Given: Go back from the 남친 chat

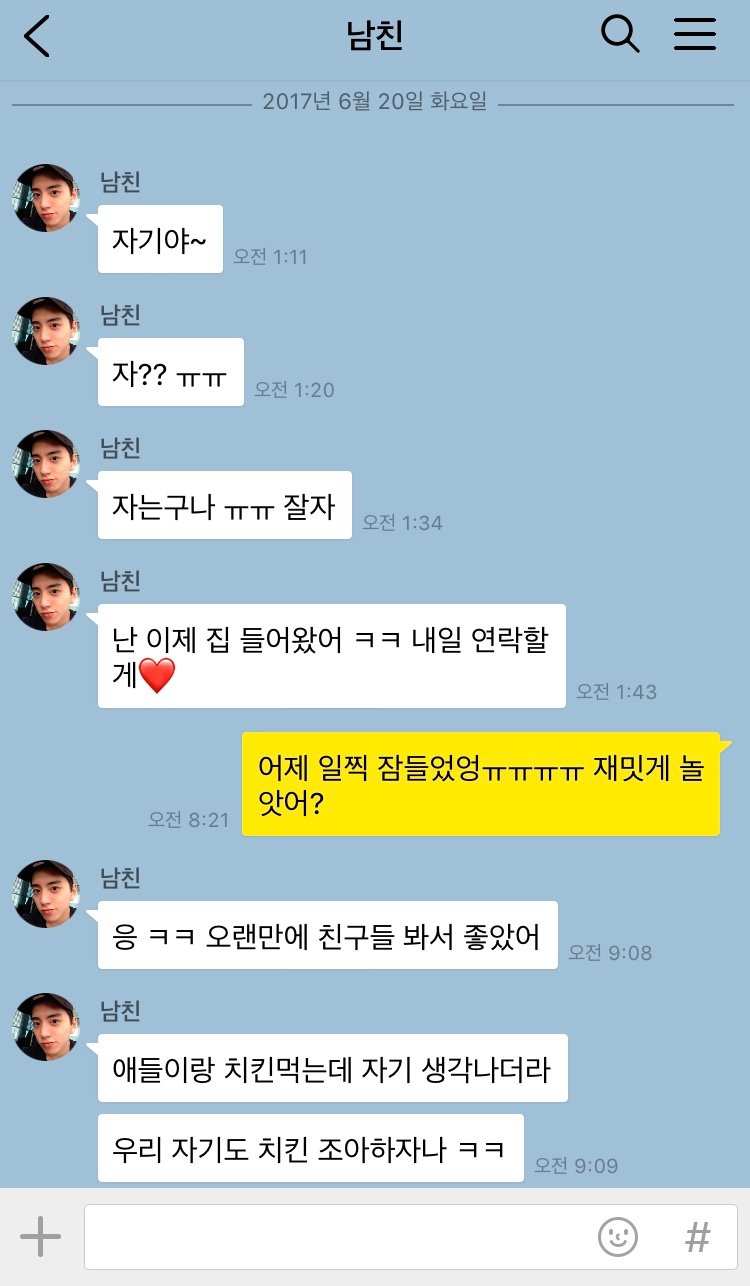Looking at the screenshot, I should (x=38, y=36).
